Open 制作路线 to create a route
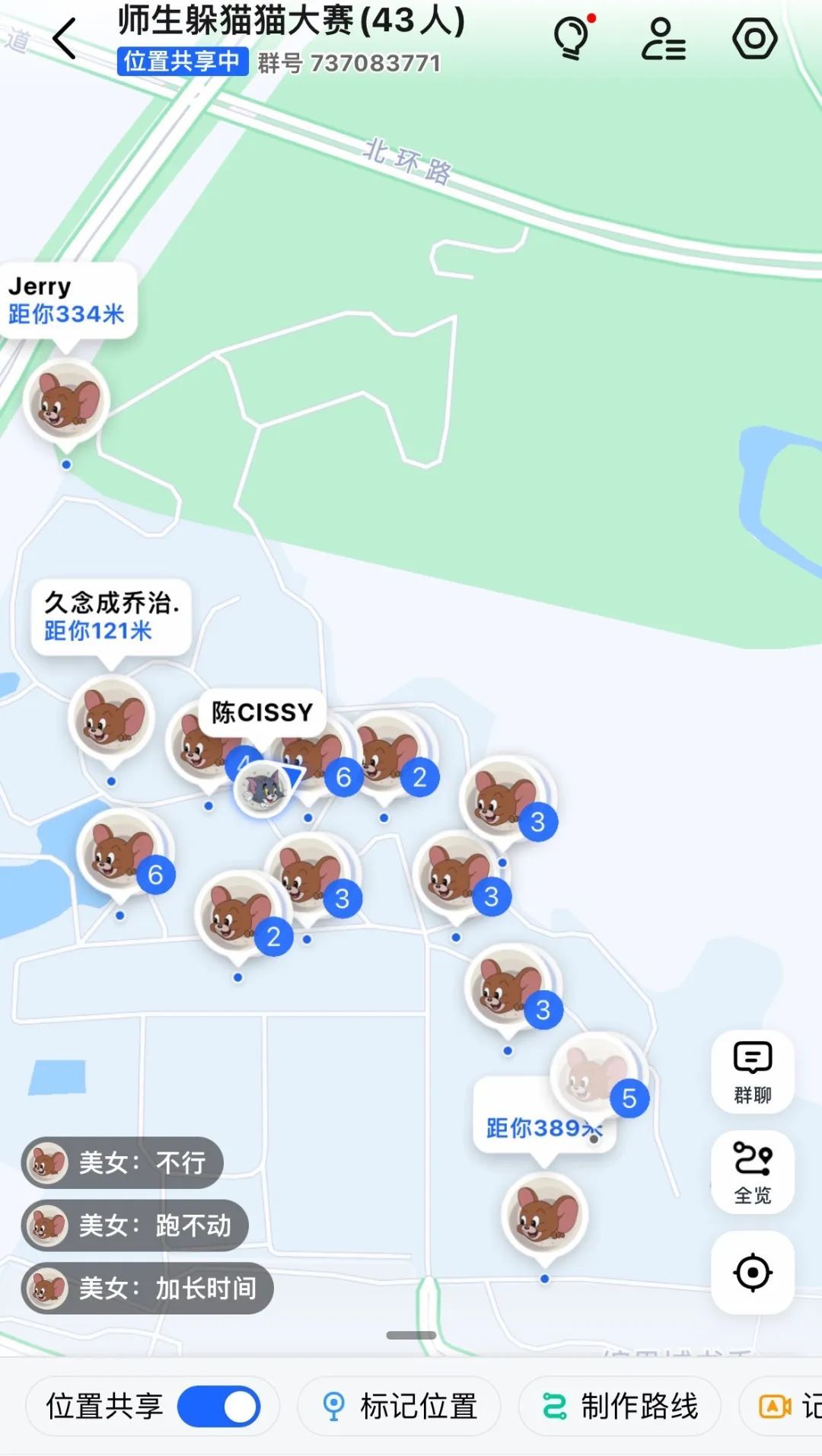The height and width of the screenshot is (1456, 822). tap(620, 1407)
